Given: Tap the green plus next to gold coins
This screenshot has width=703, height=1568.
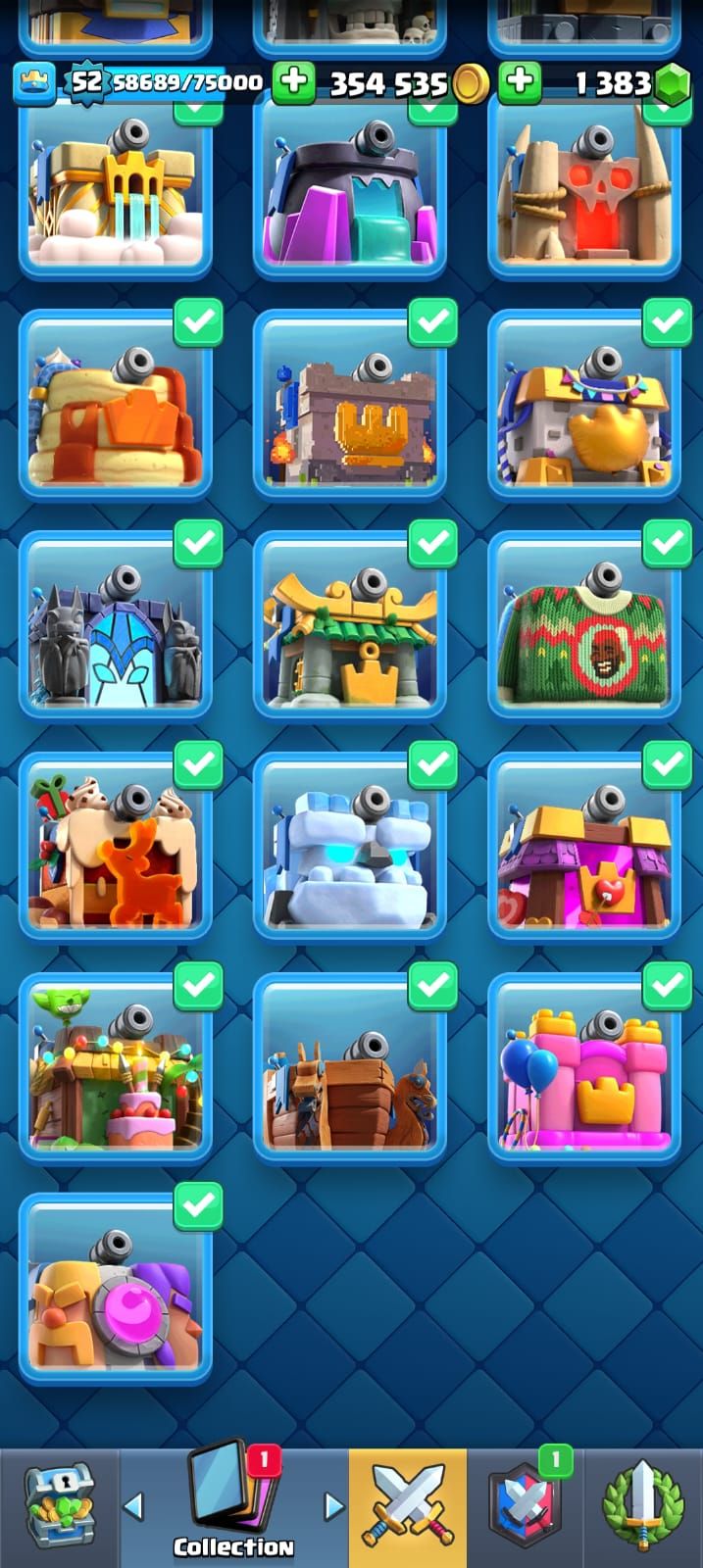Looking at the screenshot, I should [292, 83].
